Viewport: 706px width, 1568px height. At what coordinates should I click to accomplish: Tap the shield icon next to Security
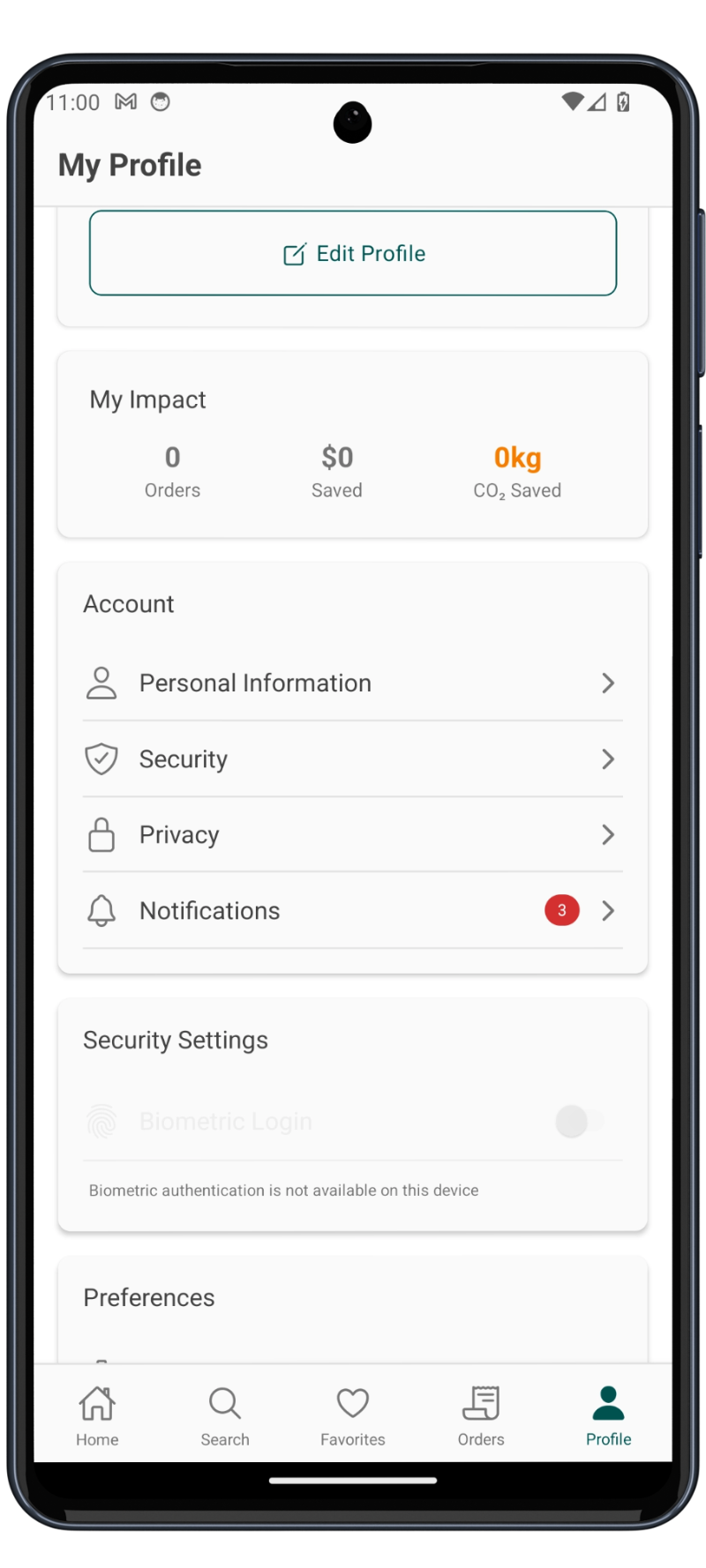101,758
